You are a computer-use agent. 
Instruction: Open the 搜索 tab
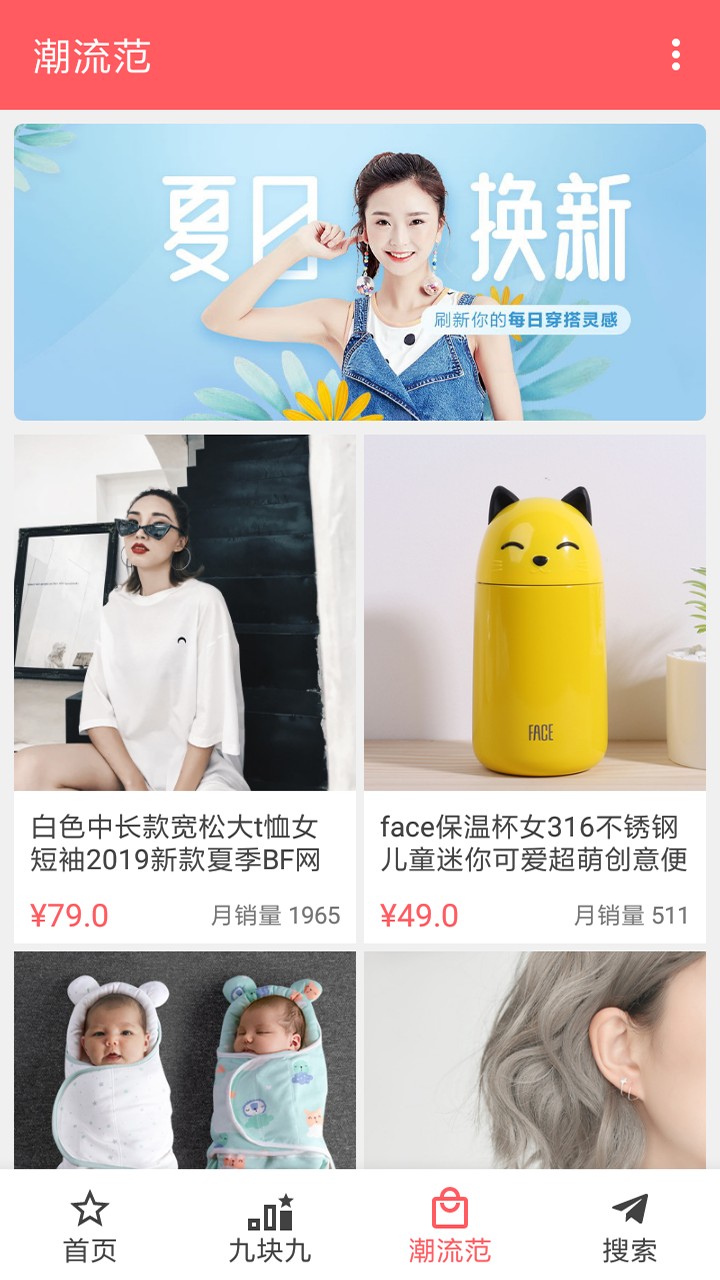pyautogui.click(x=630, y=1228)
